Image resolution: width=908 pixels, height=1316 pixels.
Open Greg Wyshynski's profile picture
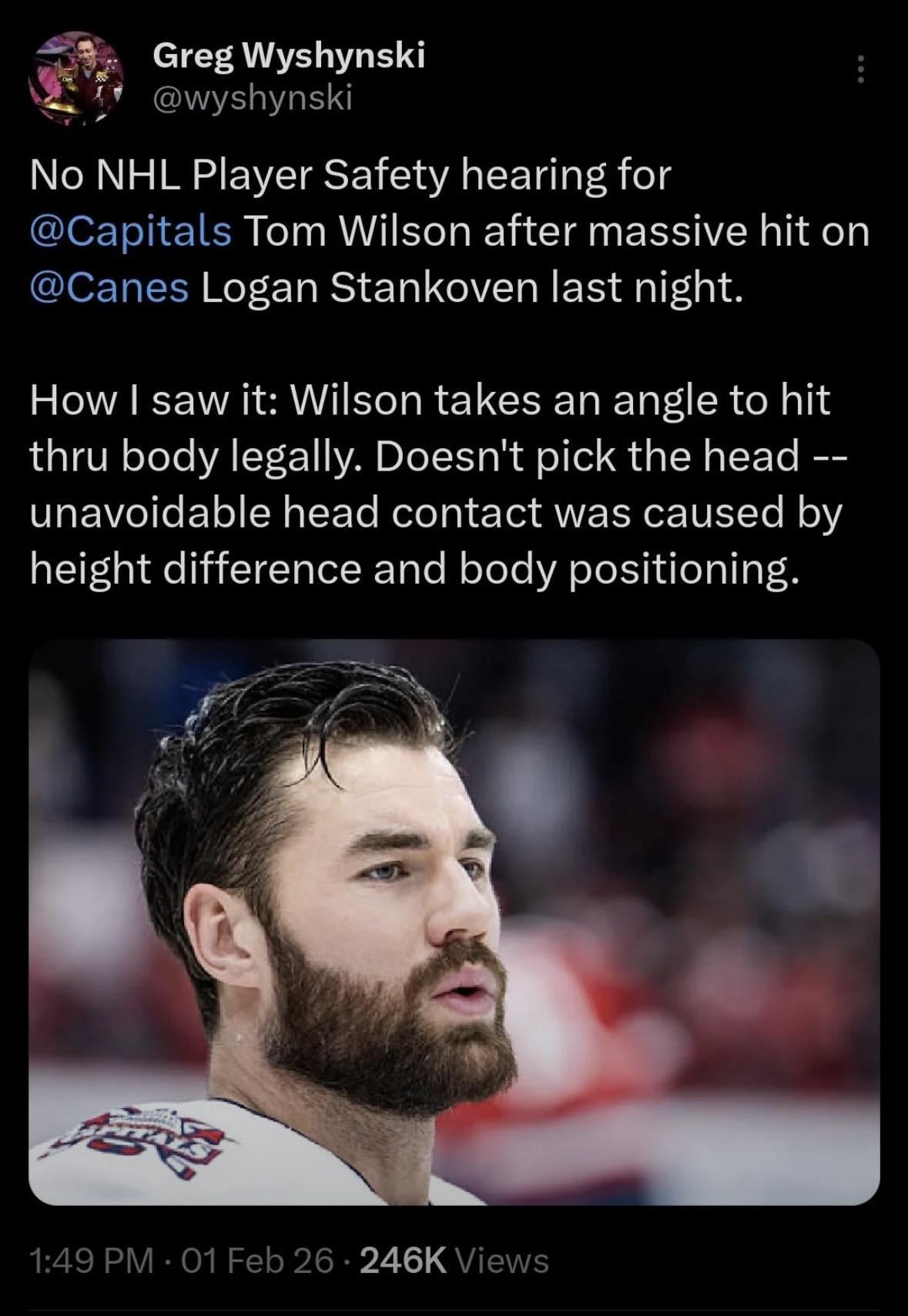click(76, 78)
